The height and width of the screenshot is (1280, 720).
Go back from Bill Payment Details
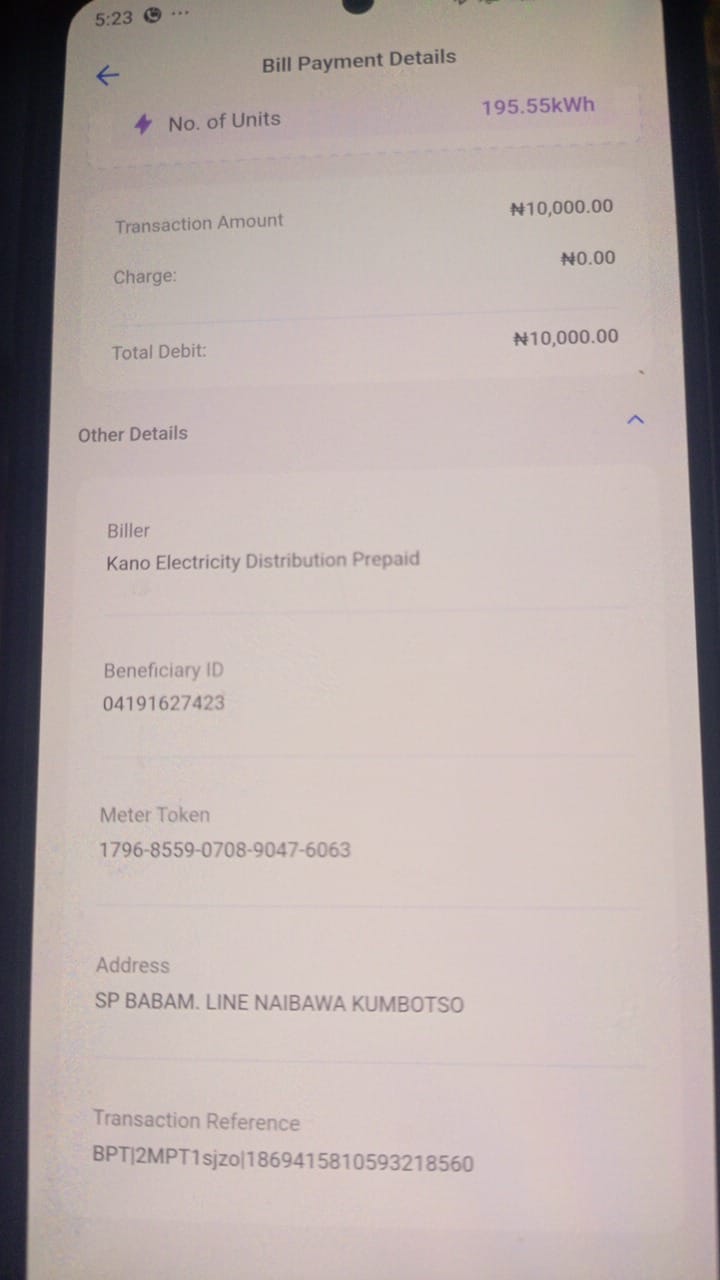click(x=107, y=76)
